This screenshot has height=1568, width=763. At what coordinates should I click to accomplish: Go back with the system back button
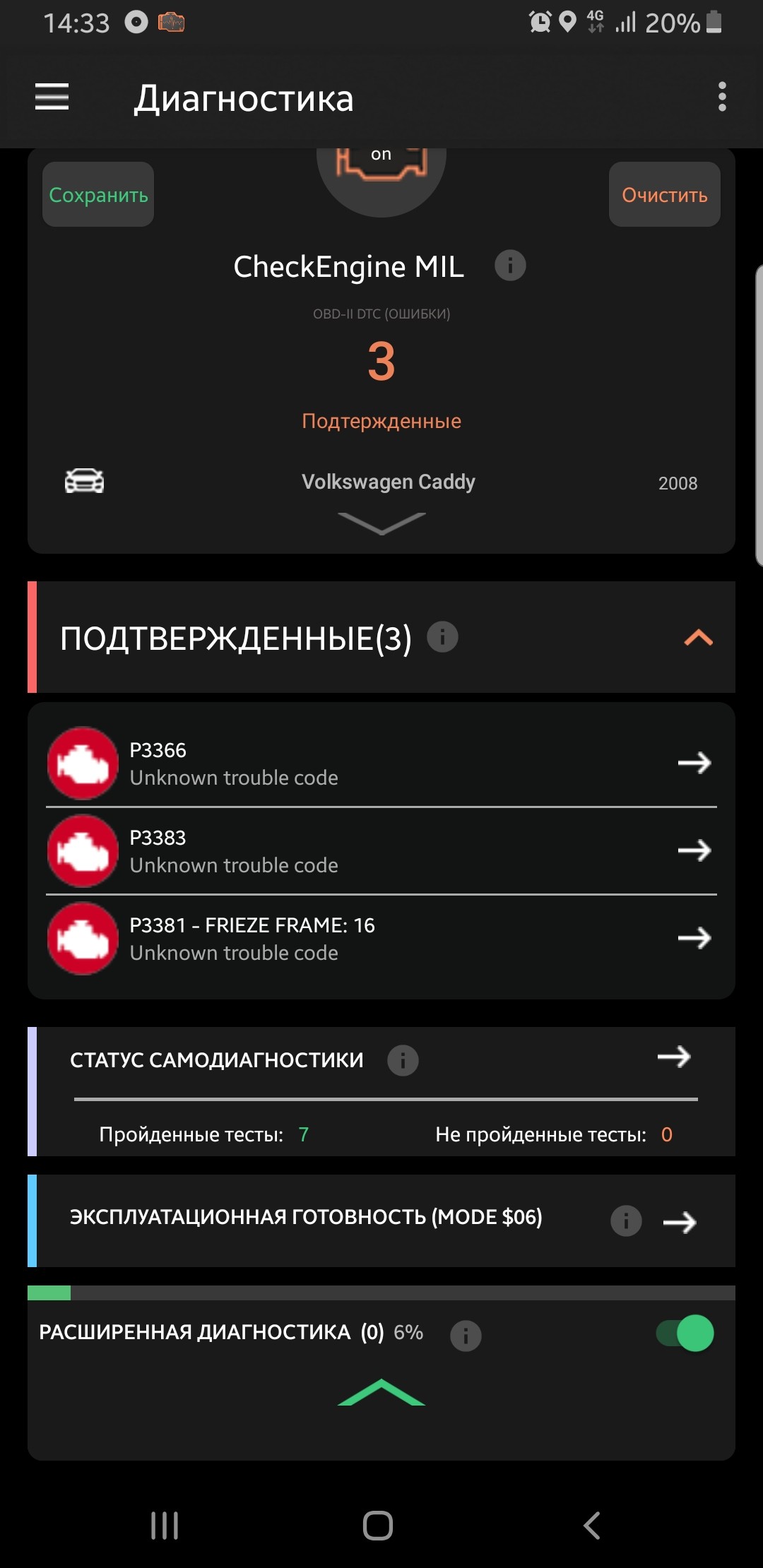coord(592,1526)
